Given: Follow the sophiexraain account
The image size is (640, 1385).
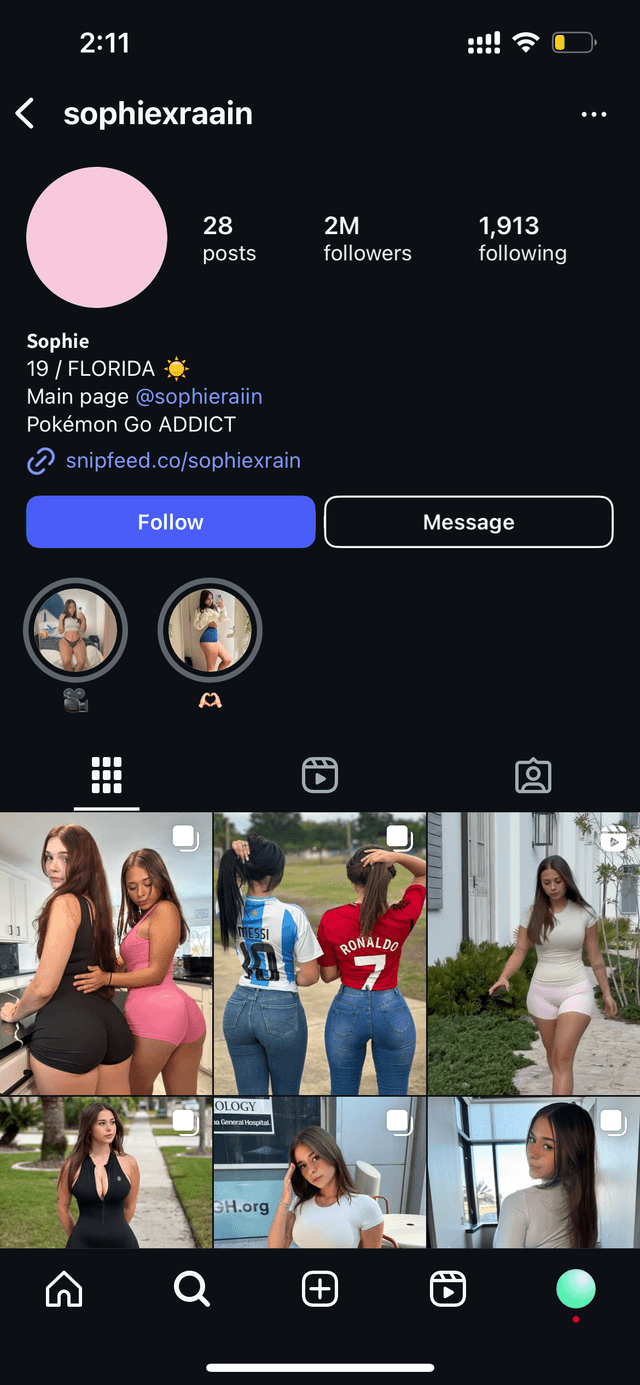Looking at the screenshot, I should pyautogui.click(x=170, y=522).
